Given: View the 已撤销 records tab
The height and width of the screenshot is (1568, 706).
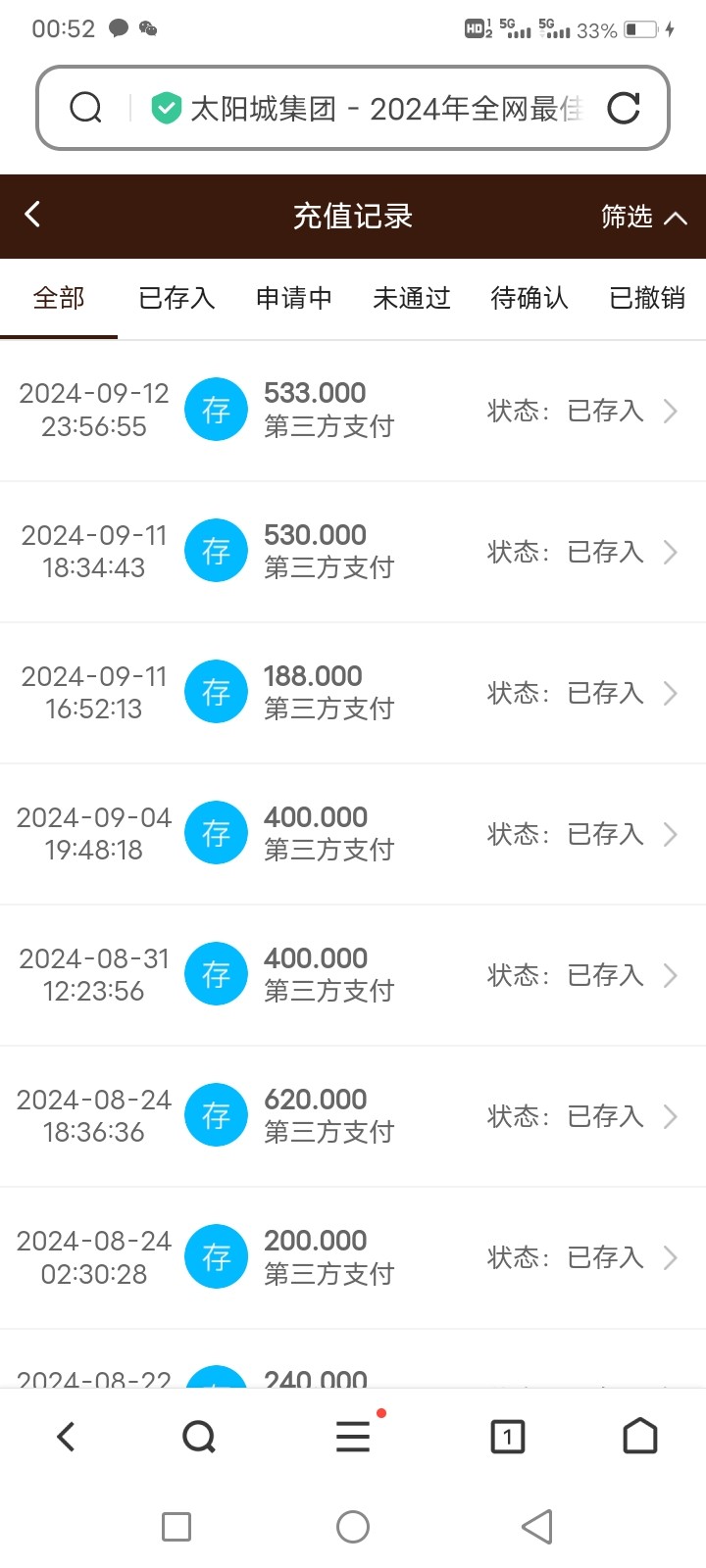Looking at the screenshot, I should [647, 298].
